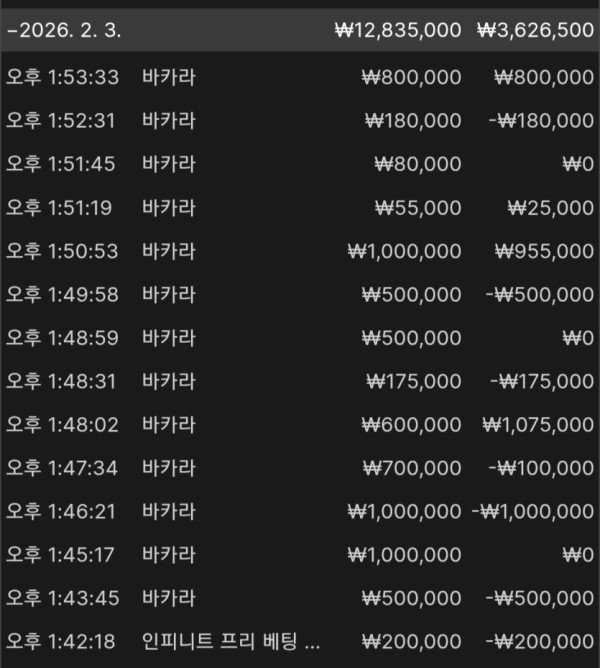Open the 오후 1:51:19 바카라 entry

[x=300, y=208]
